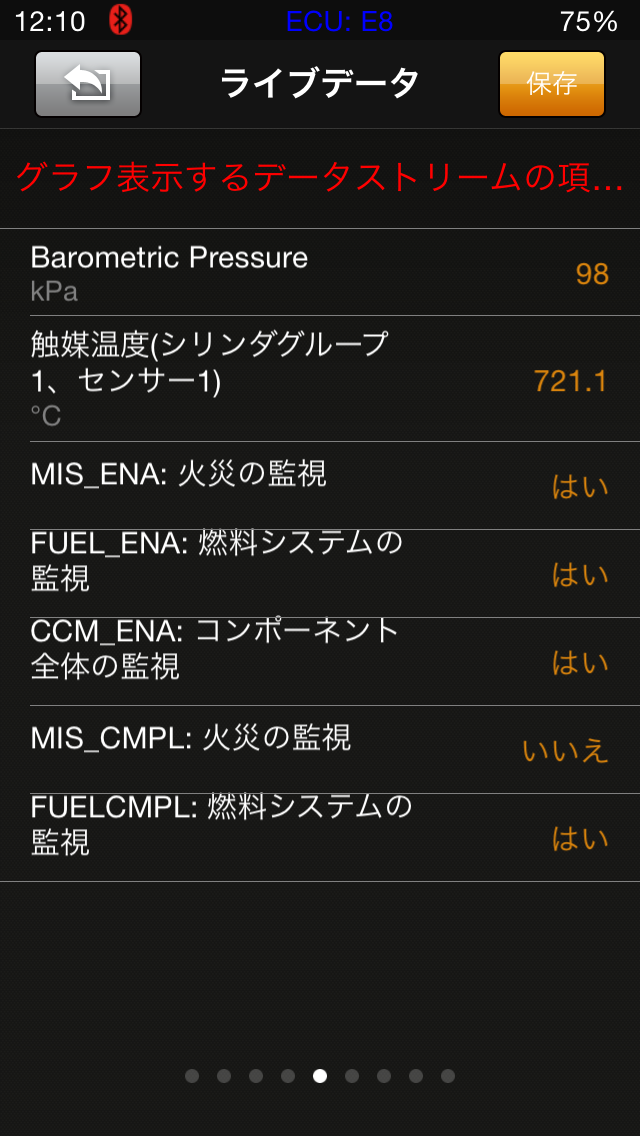This screenshot has height=1136, width=640.
Task: Select the FUELCMPL data row
Action: click(320, 837)
